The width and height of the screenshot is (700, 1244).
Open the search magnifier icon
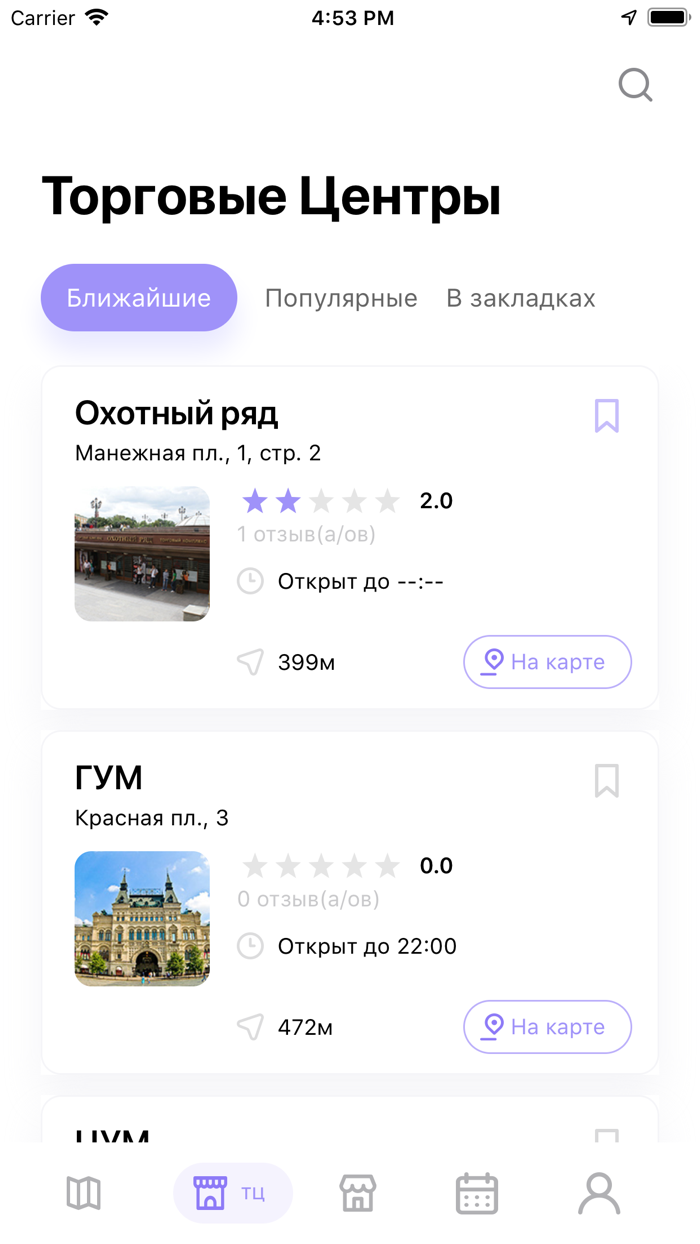click(x=635, y=86)
